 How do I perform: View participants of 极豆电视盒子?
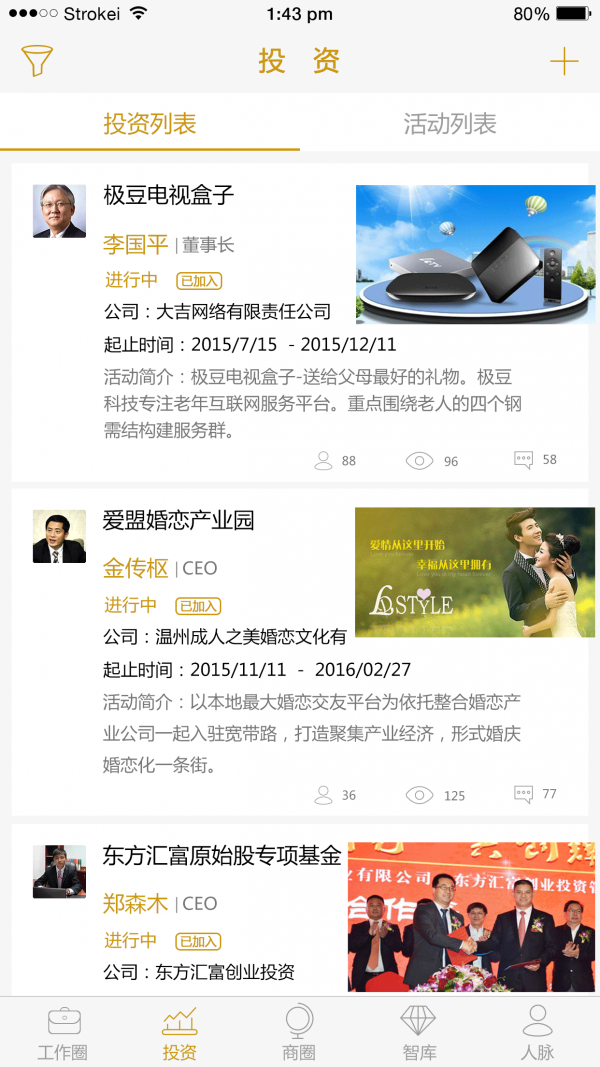[334, 461]
